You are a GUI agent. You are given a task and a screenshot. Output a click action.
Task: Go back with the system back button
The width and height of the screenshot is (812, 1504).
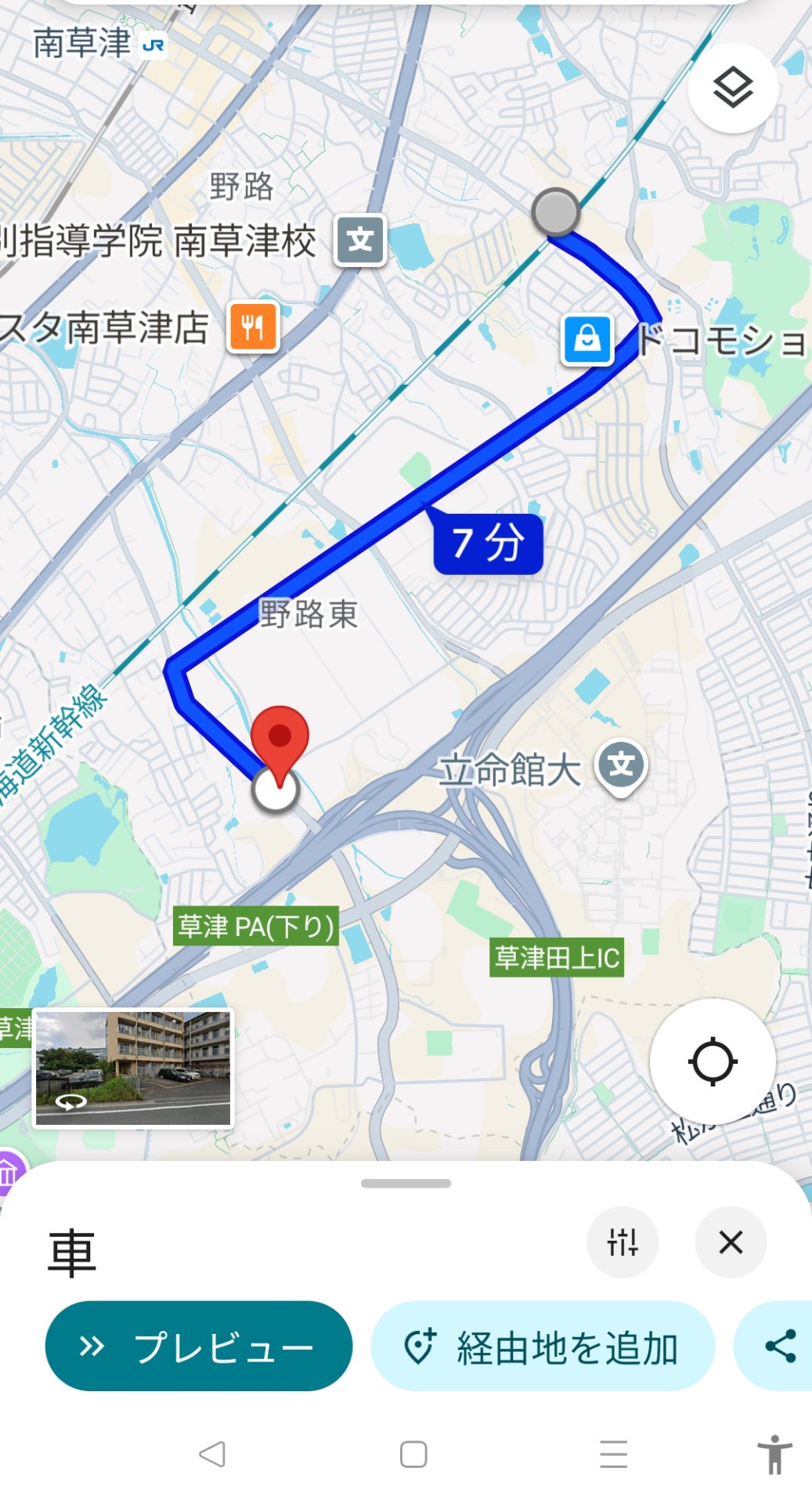[x=212, y=1454]
